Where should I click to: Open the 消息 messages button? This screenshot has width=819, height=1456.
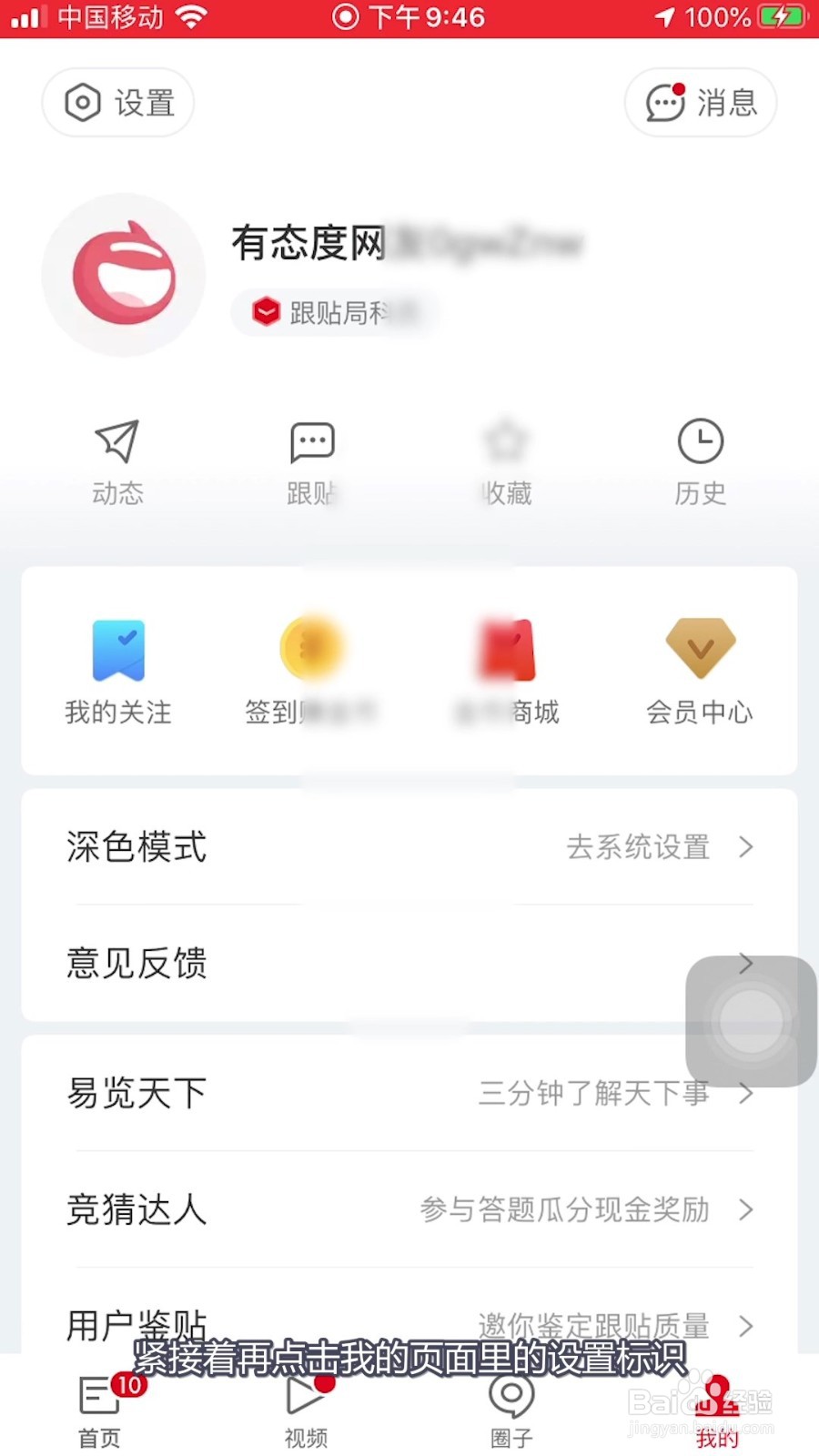coord(701,103)
